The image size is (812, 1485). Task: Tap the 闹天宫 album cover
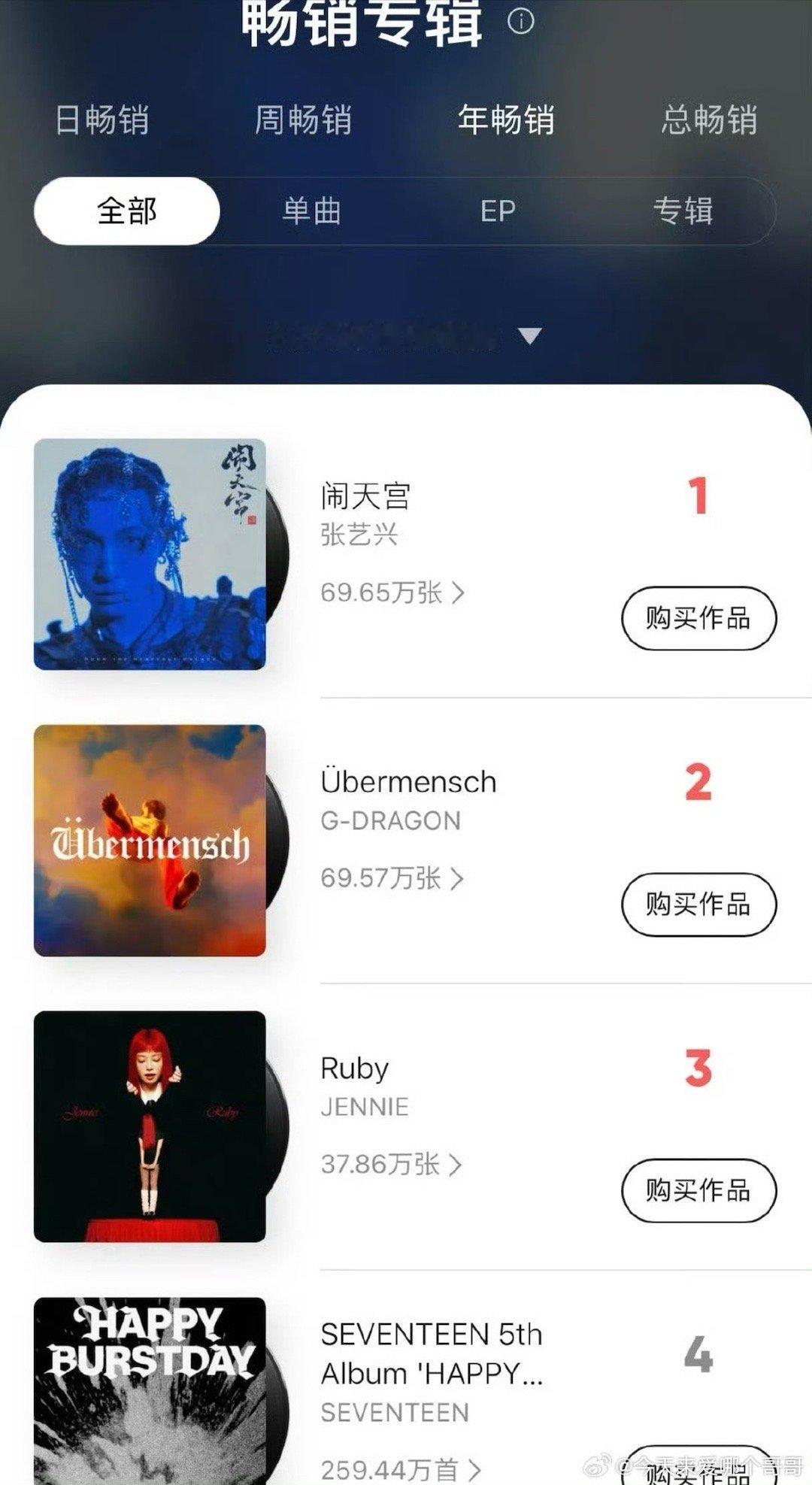150,556
